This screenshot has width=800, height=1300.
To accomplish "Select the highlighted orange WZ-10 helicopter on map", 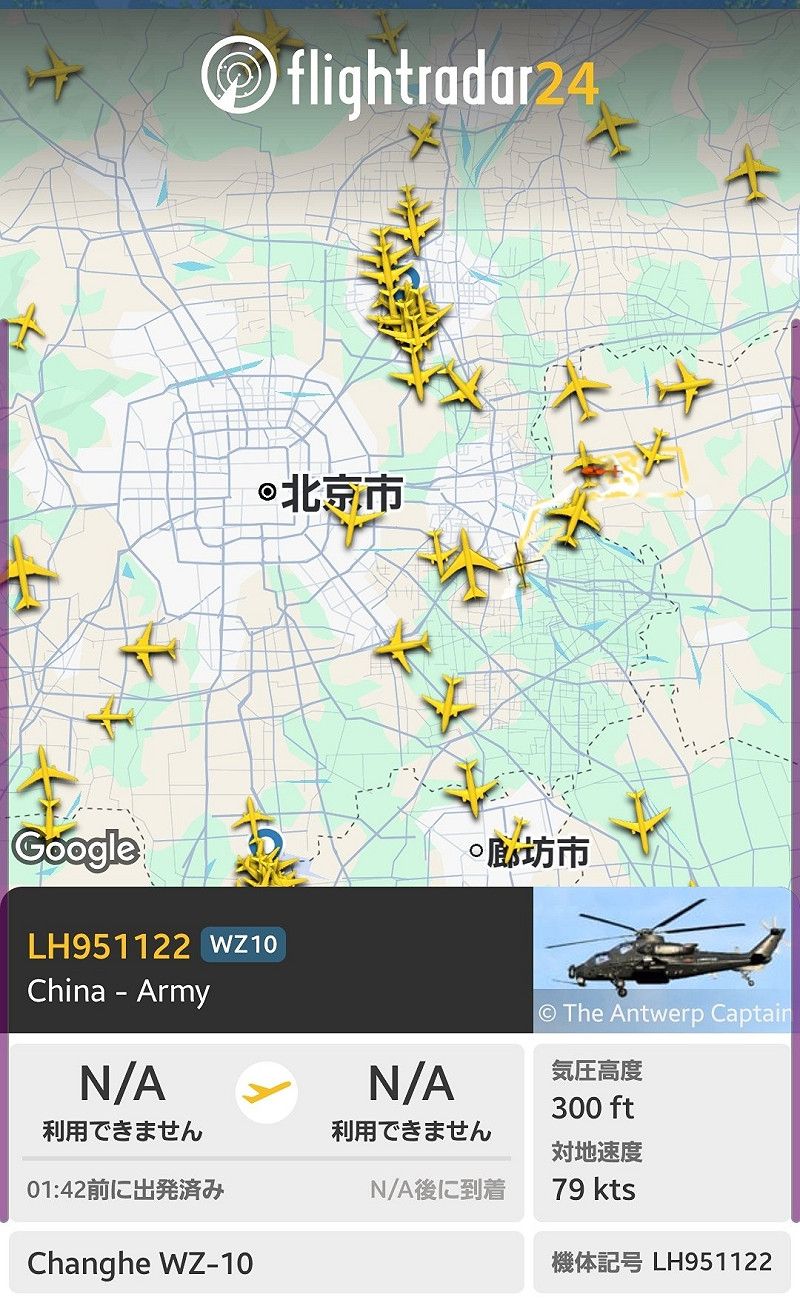I will pyautogui.click(x=595, y=472).
